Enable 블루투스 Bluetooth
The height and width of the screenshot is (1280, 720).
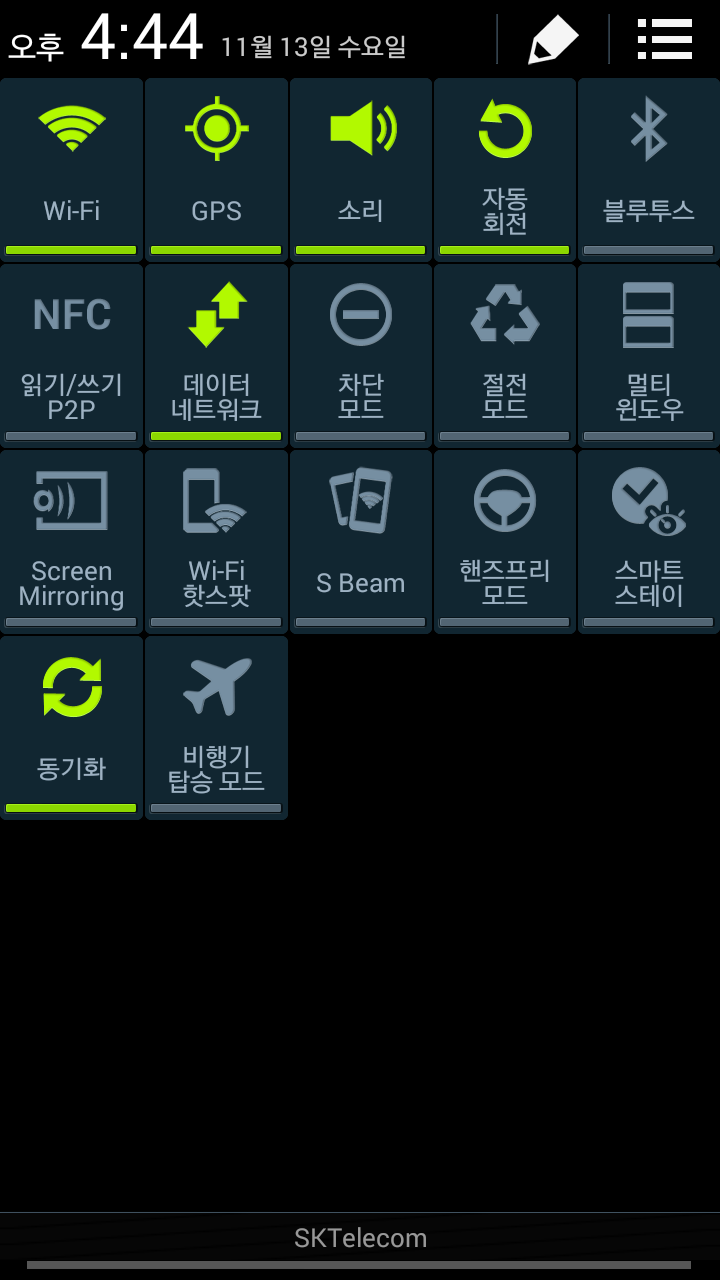pyautogui.click(x=648, y=168)
